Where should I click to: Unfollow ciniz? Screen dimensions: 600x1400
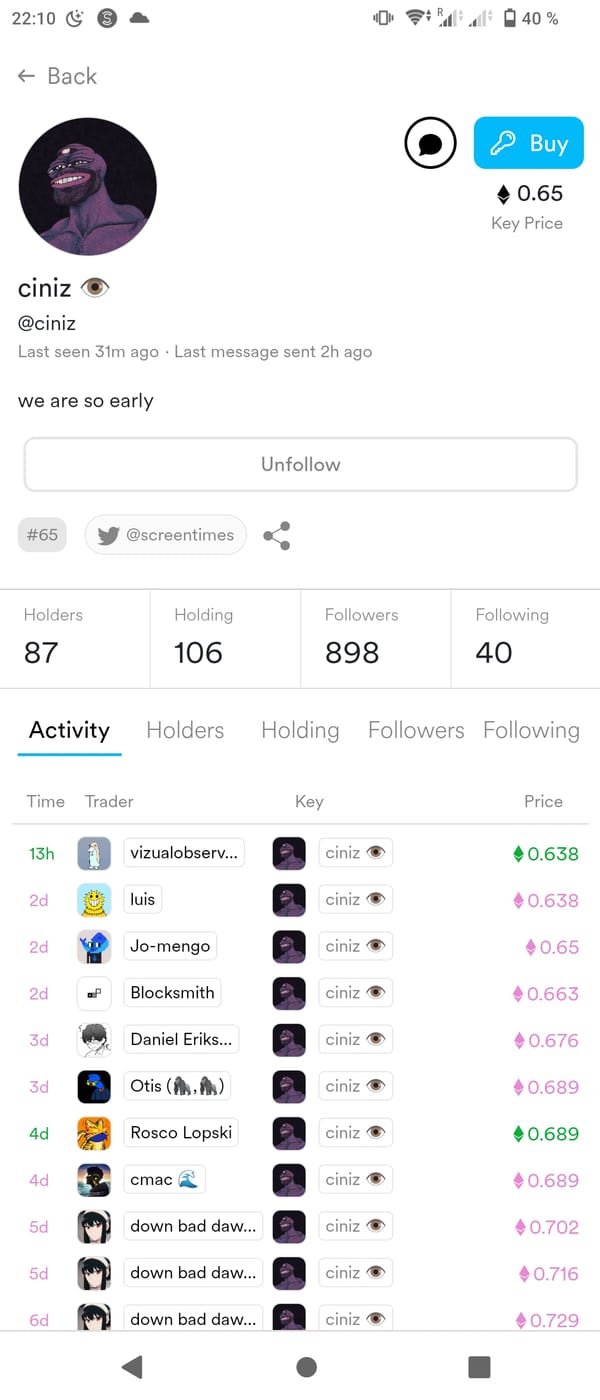point(300,464)
